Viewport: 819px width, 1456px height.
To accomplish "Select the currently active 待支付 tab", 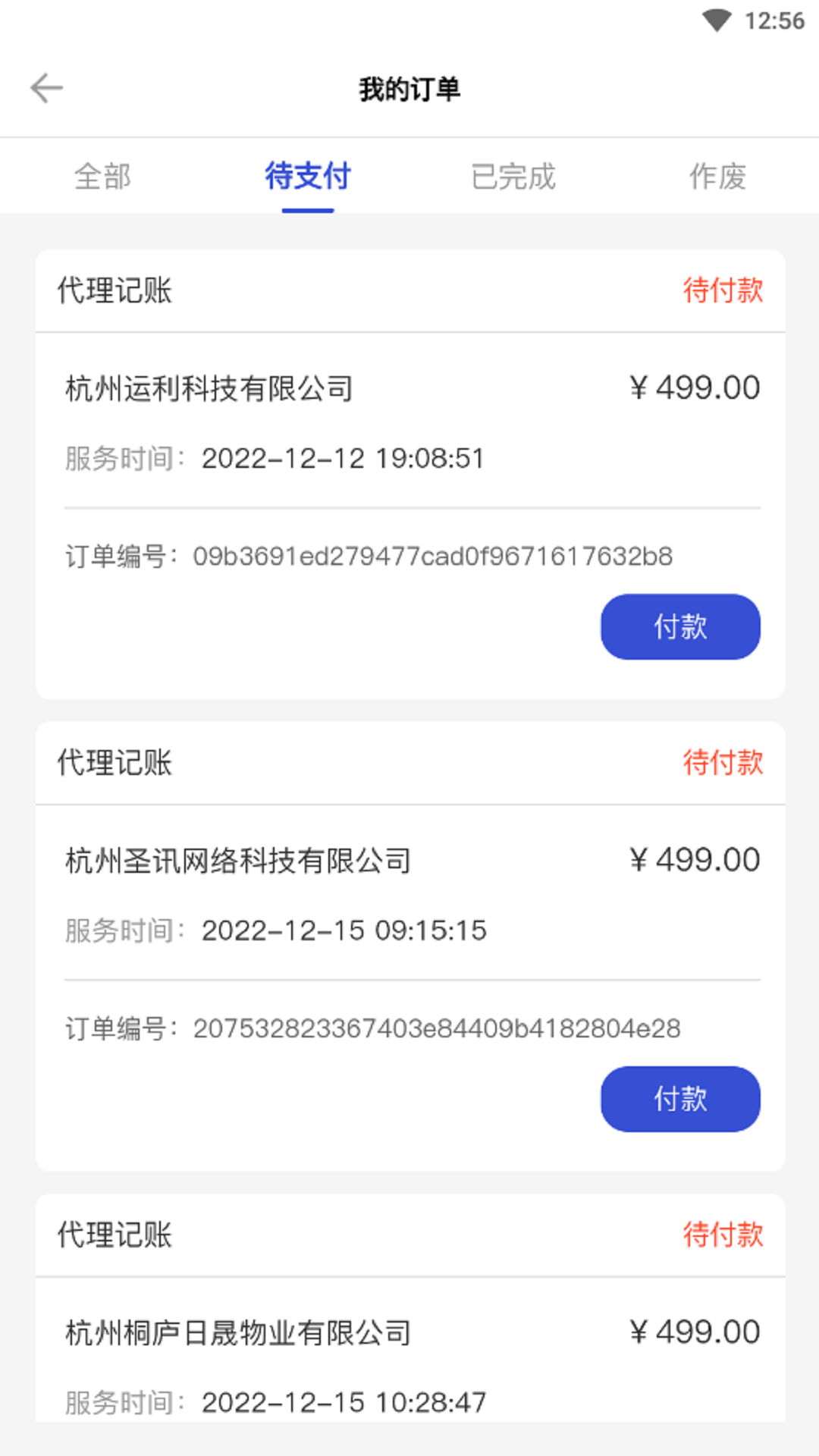I will (x=307, y=177).
